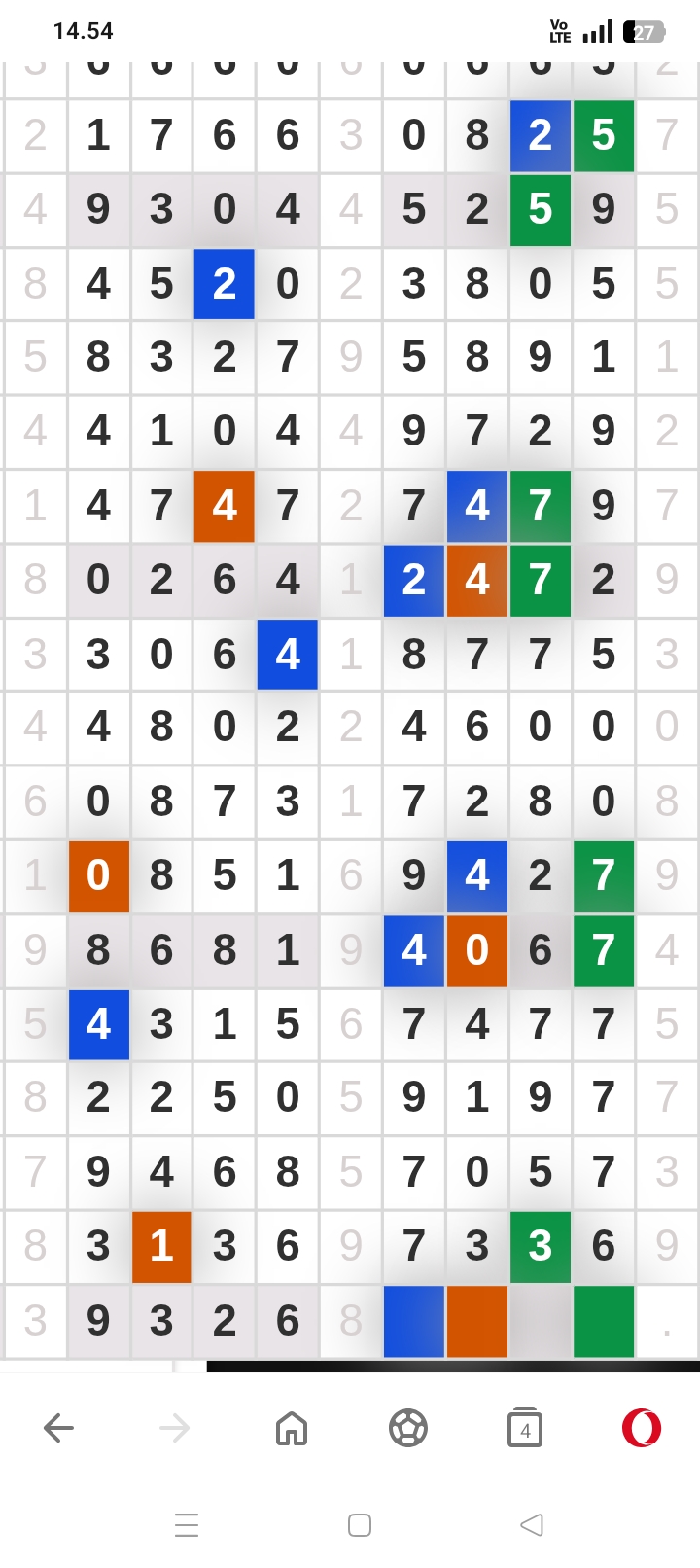
Task: Open the tab switcher showing 4 tabs
Action: tap(525, 1428)
